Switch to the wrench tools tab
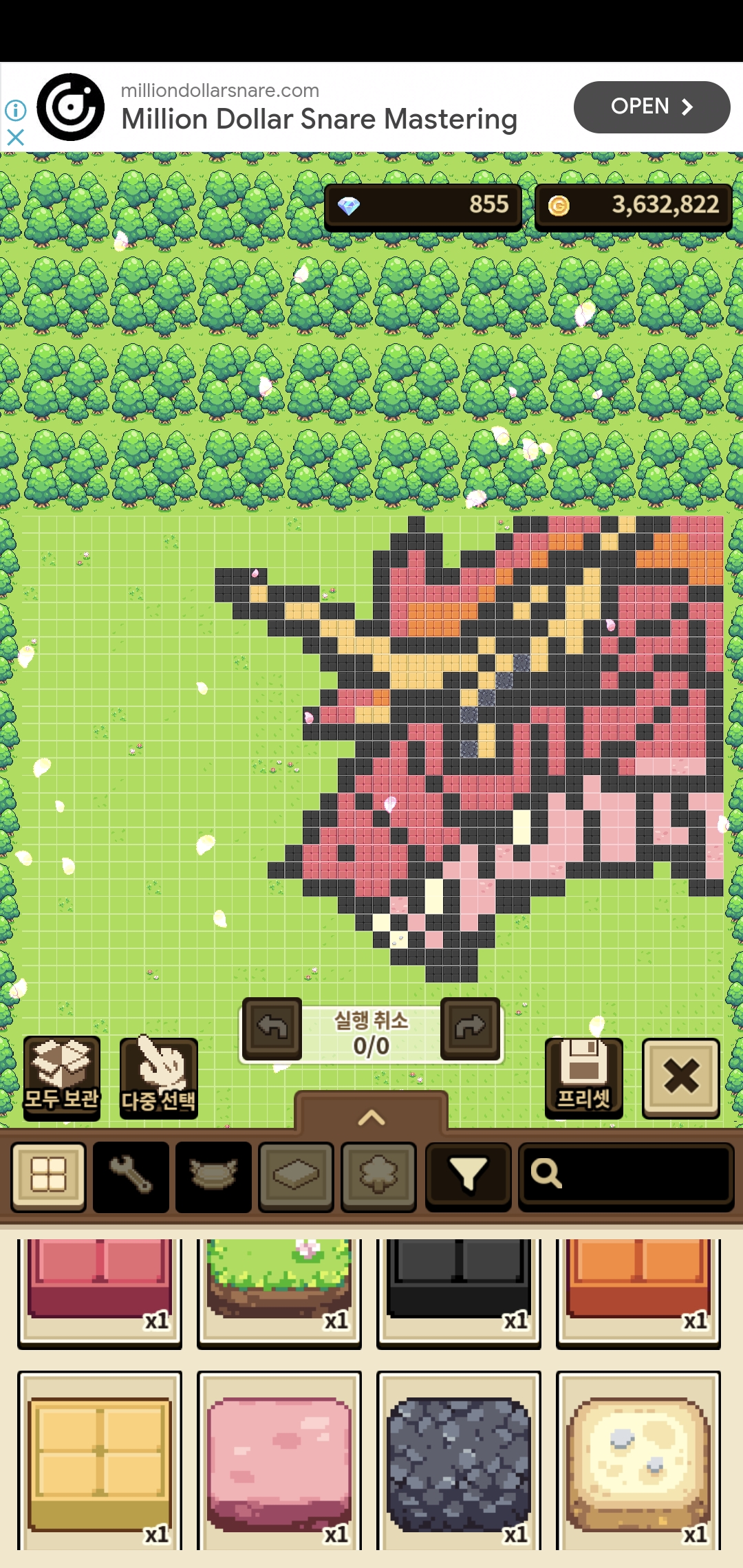Screen dimensions: 743x1568 pyautogui.click(x=131, y=1175)
